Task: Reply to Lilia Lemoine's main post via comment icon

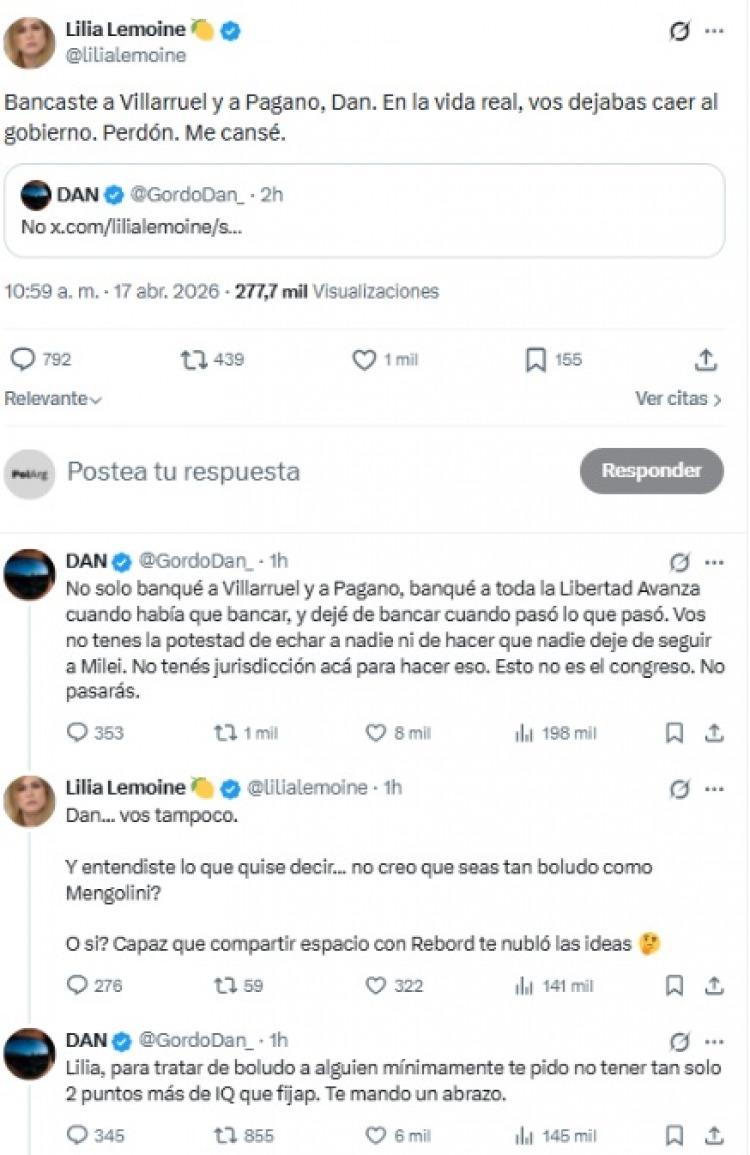Action: point(22,360)
